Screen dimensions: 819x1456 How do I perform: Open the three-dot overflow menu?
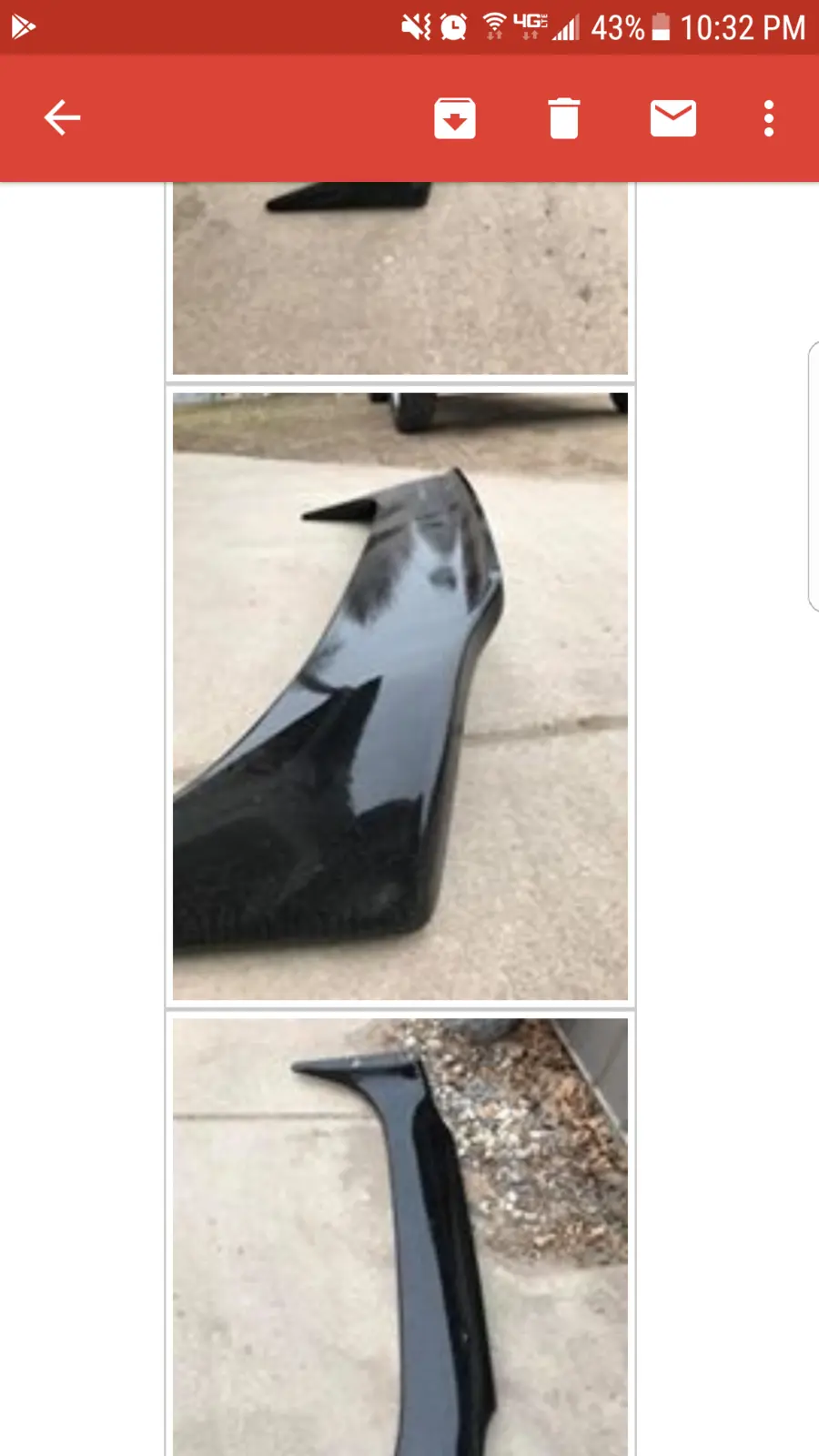[x=769, y=118]
